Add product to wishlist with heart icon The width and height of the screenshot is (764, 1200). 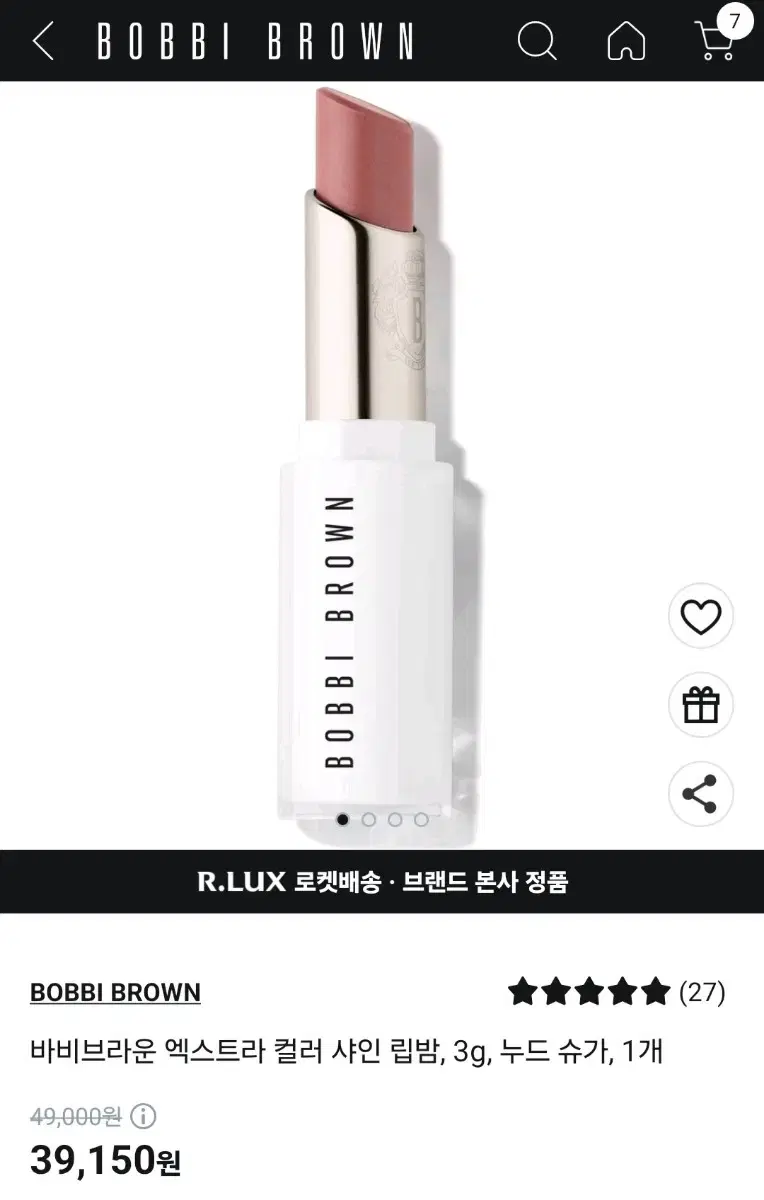701,616
